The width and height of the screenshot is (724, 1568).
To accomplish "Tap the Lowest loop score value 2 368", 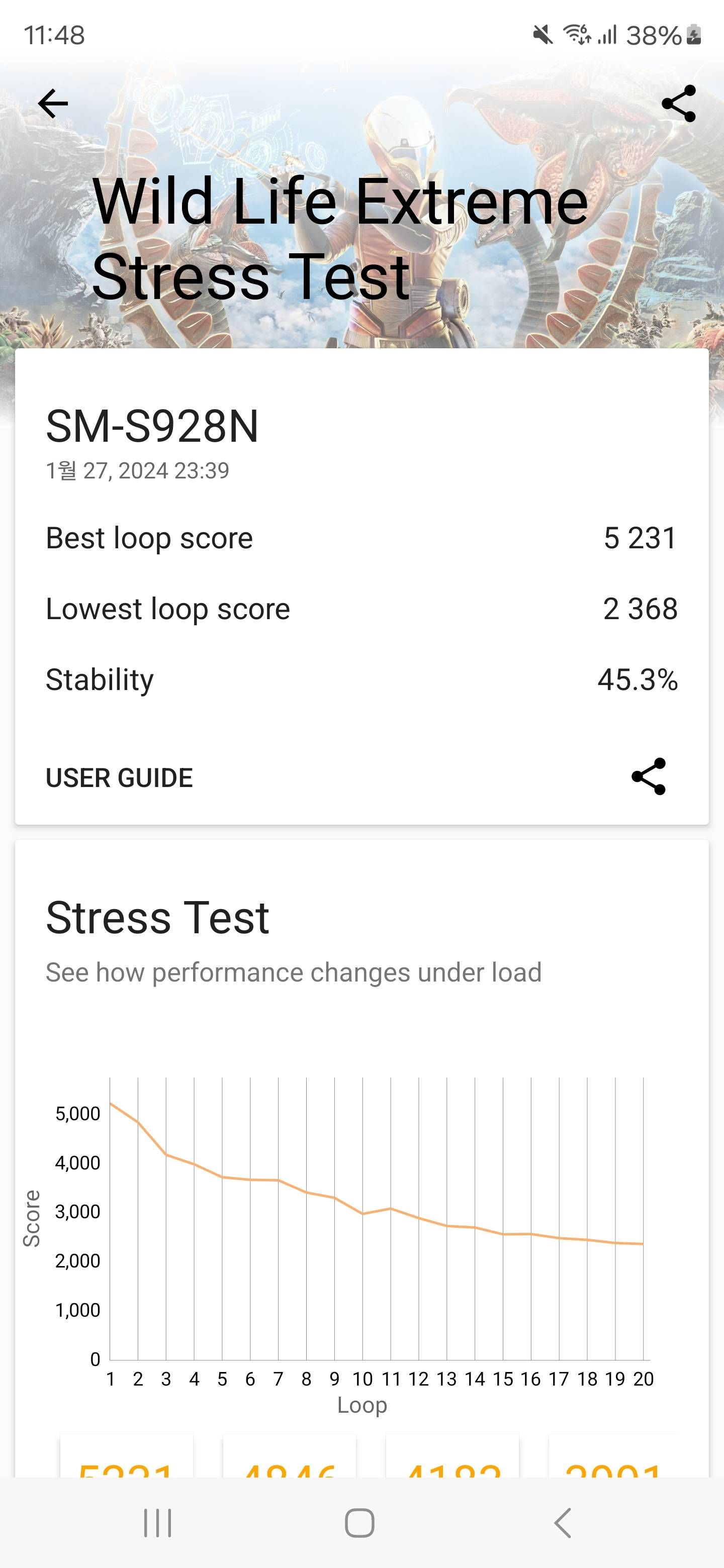I will pos(640,609).
